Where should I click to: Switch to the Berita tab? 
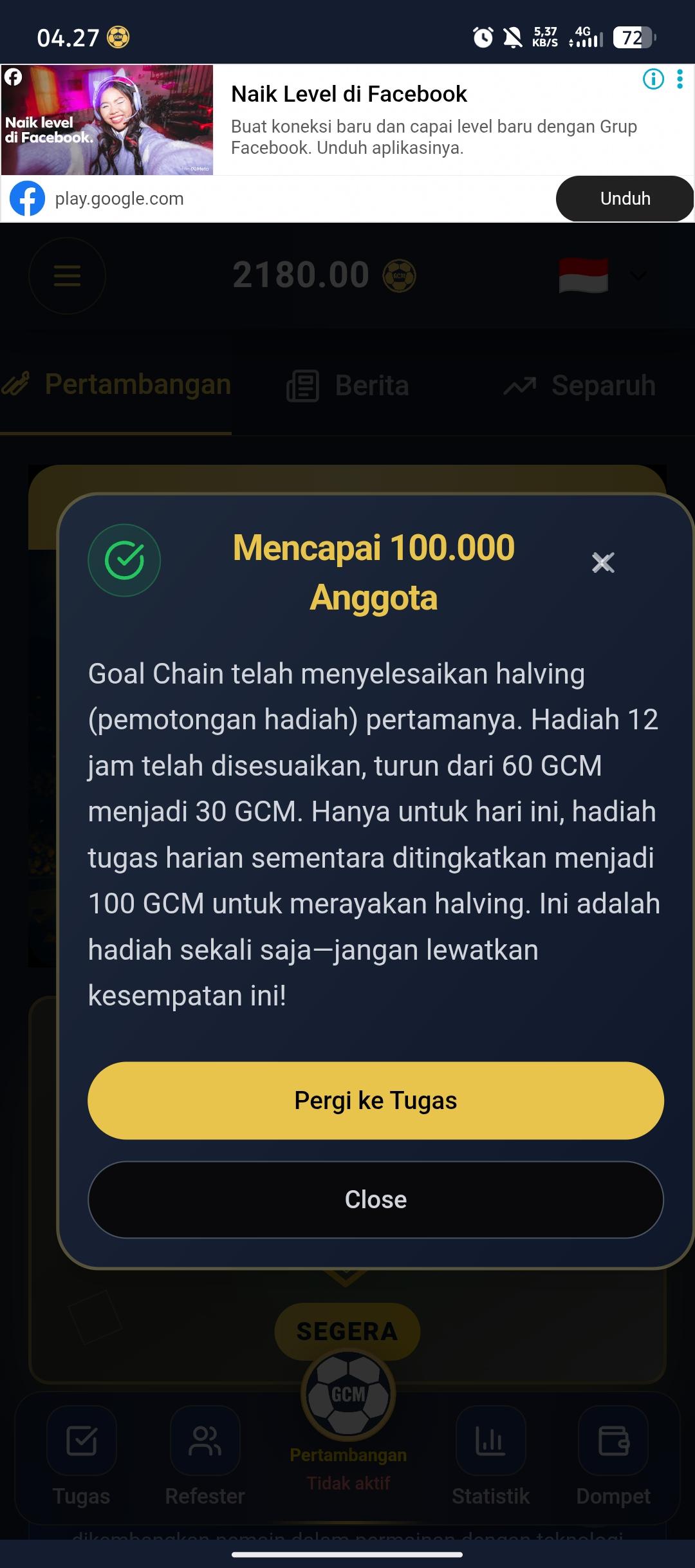(x=349, y=386)
